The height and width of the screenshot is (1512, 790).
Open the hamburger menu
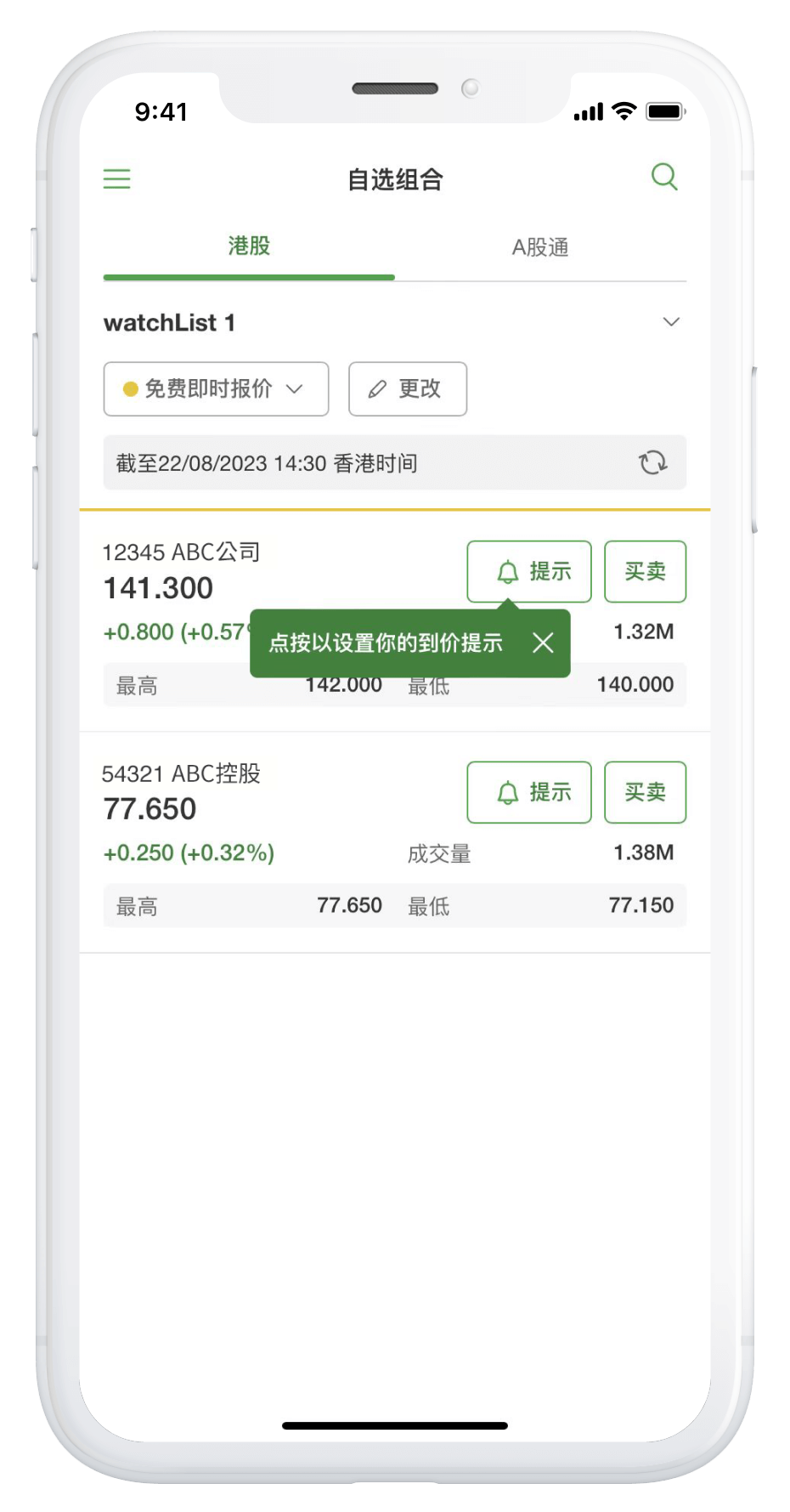116,178
